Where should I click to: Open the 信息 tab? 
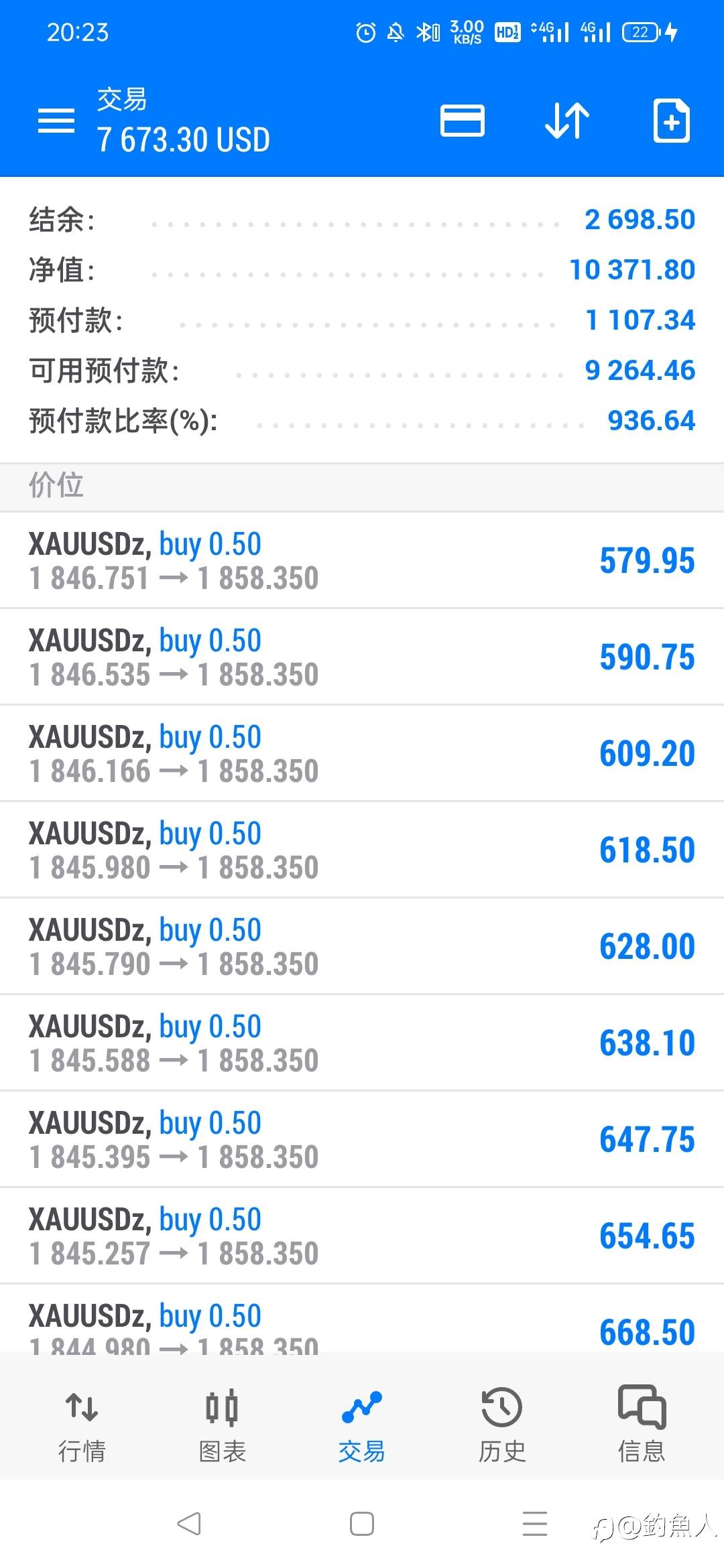[642, 1424]
